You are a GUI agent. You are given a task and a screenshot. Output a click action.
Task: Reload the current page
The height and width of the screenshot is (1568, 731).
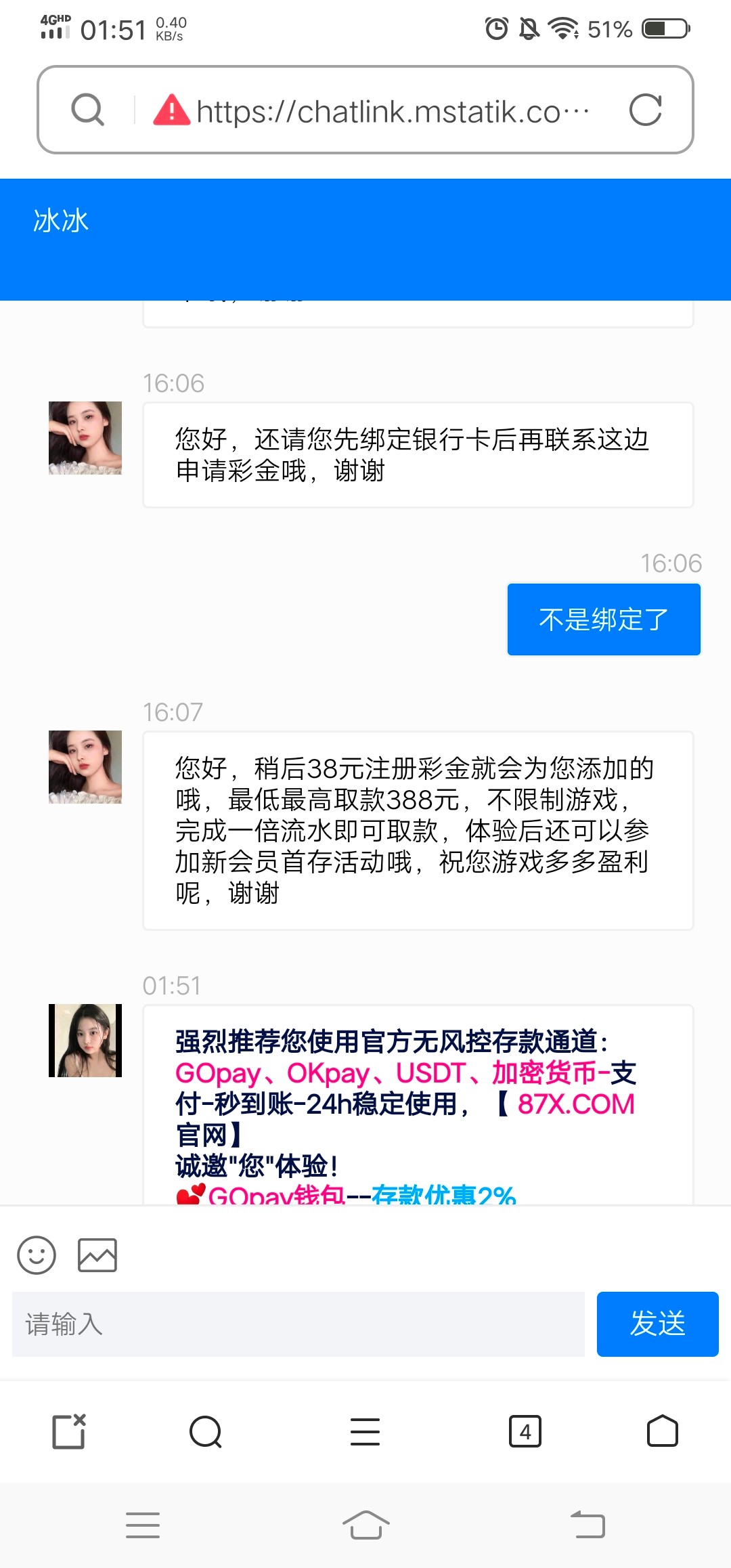click(x=645, y=110)
